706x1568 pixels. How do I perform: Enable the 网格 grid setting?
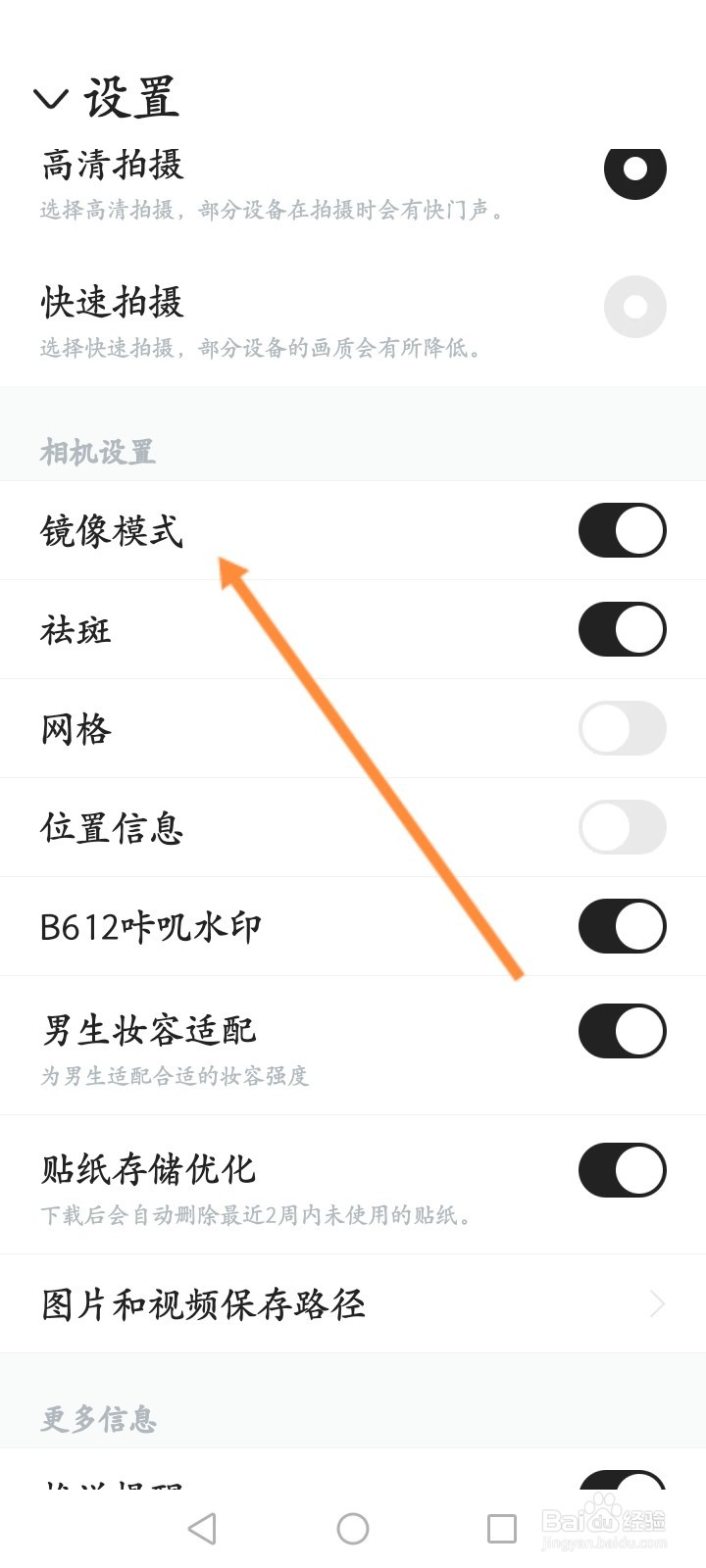tap(623, 728)
